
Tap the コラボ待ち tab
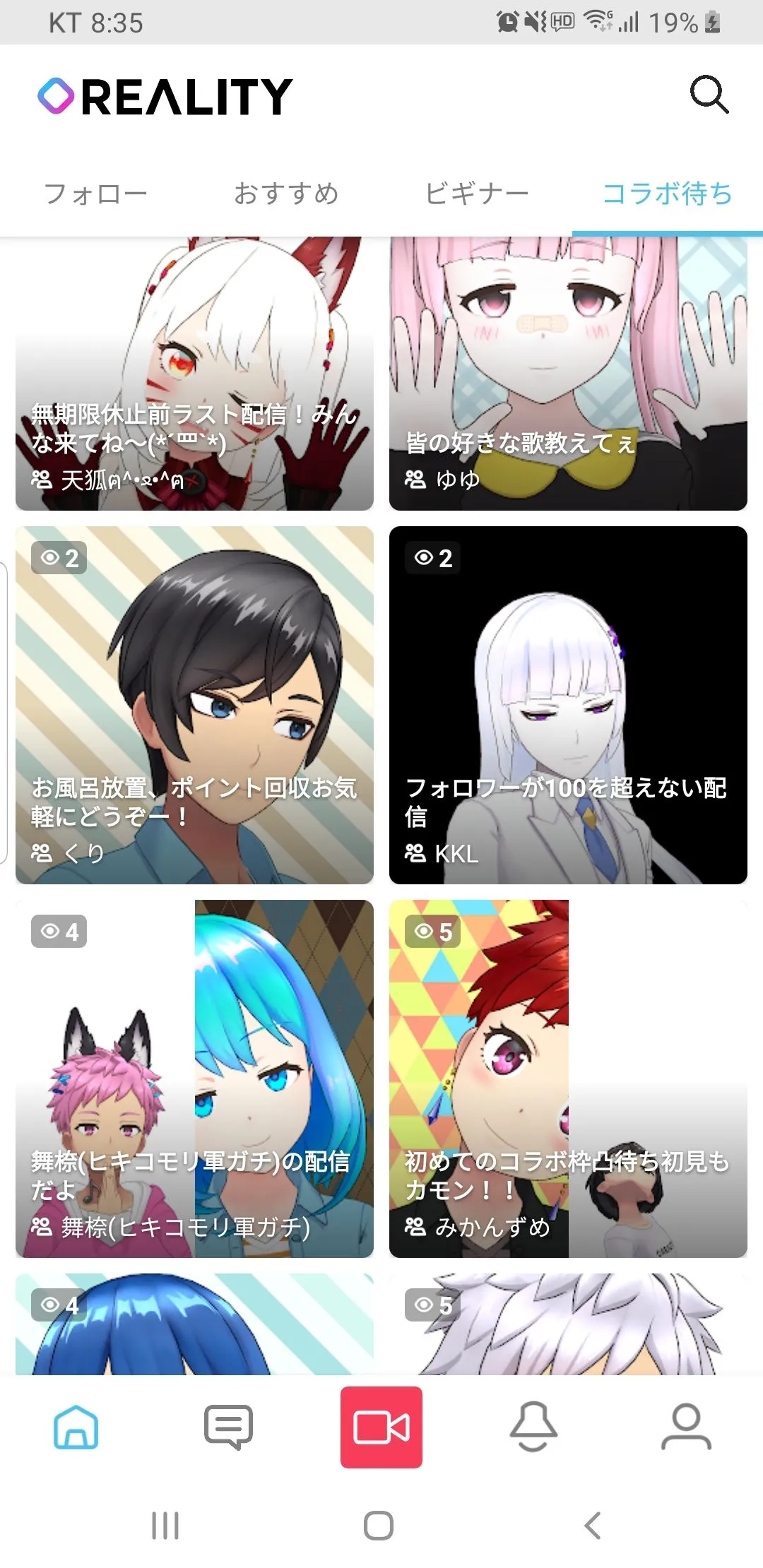click(667, 194)
